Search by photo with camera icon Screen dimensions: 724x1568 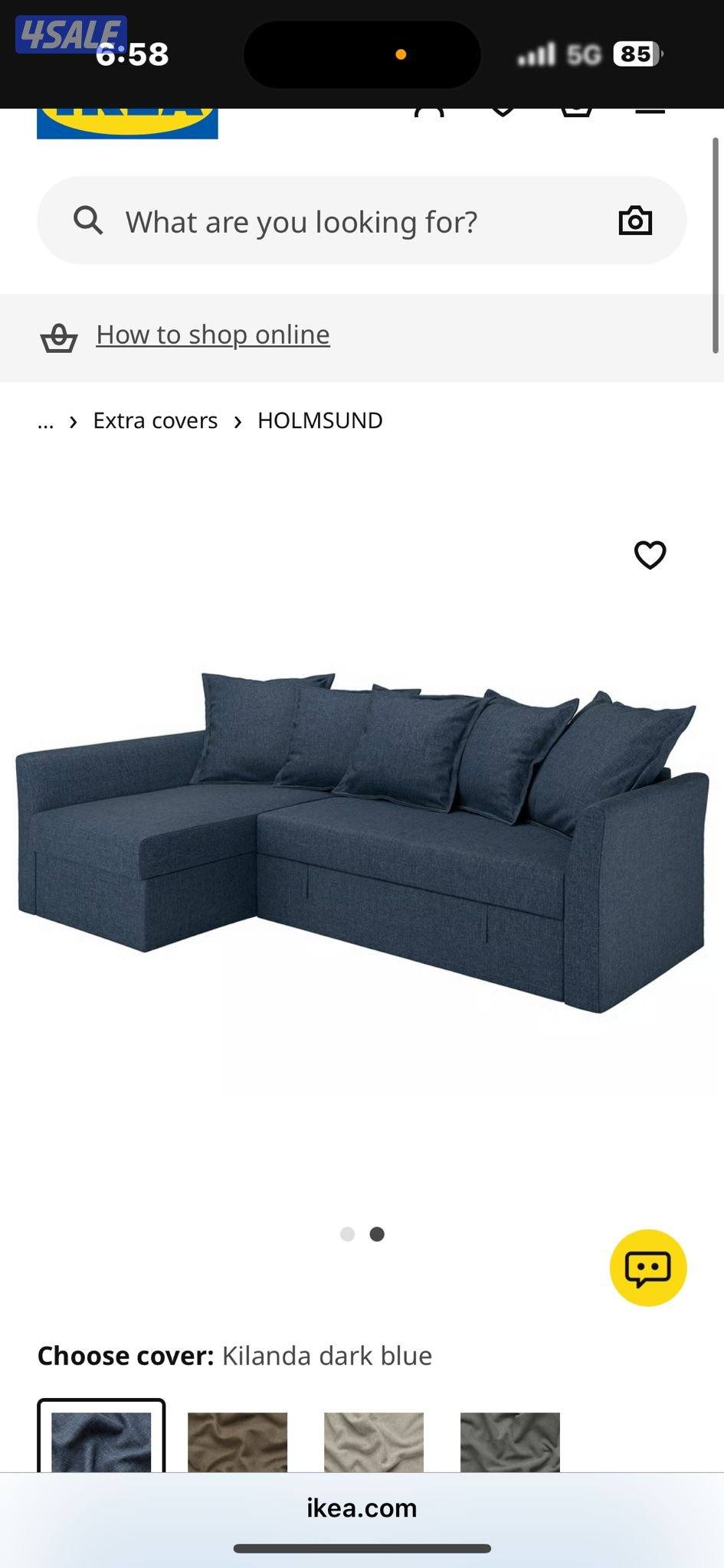pyautogui.click(x=635, y=221)
